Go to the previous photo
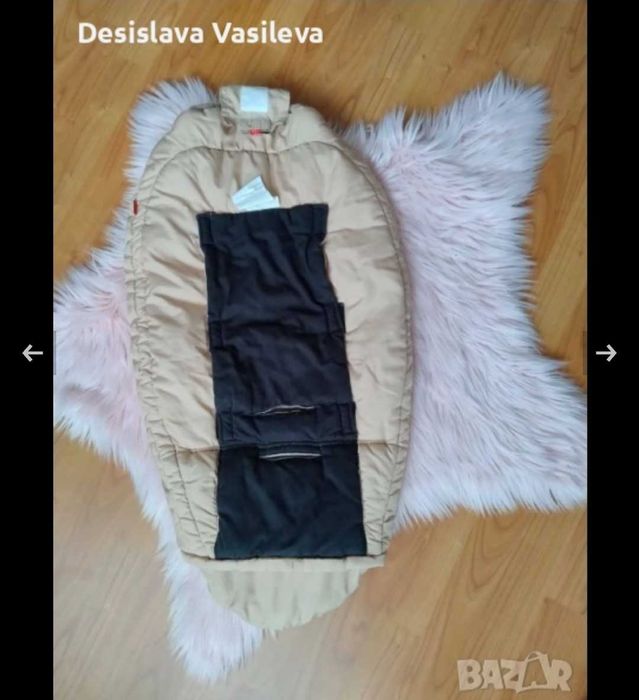639x700 pixels. pos(32,353)
